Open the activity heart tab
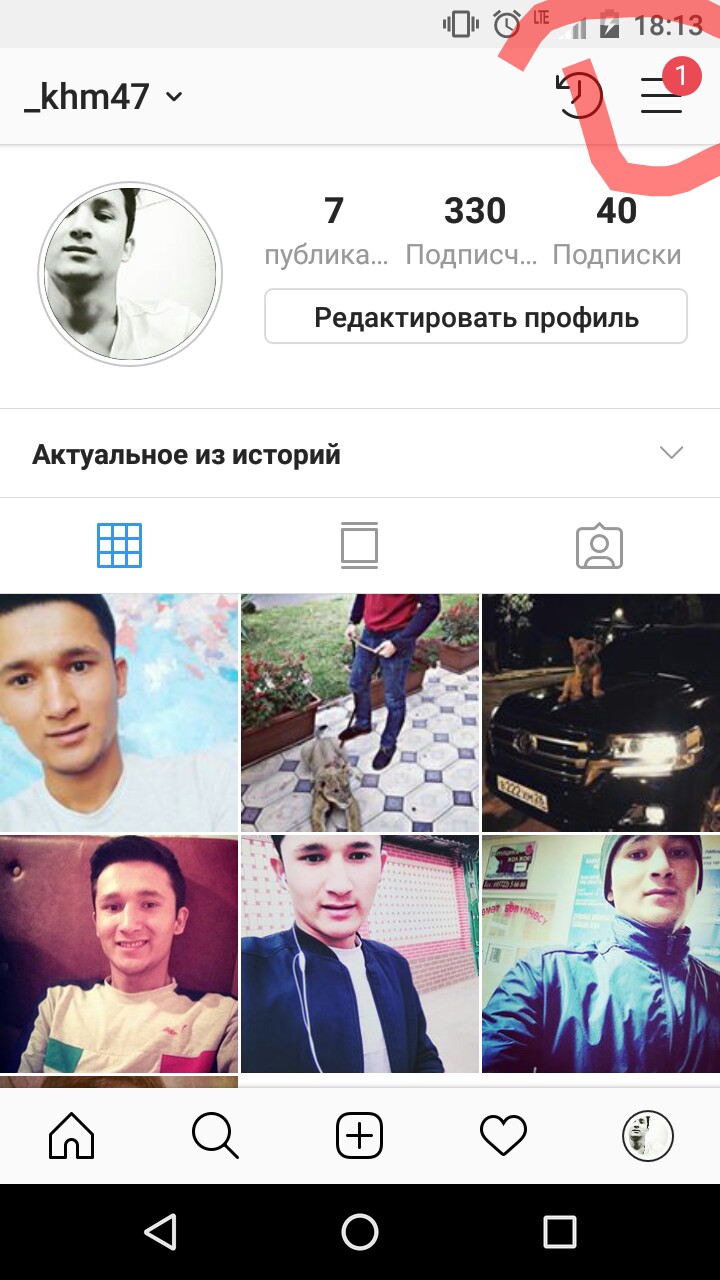 (x=503, y=1136)
